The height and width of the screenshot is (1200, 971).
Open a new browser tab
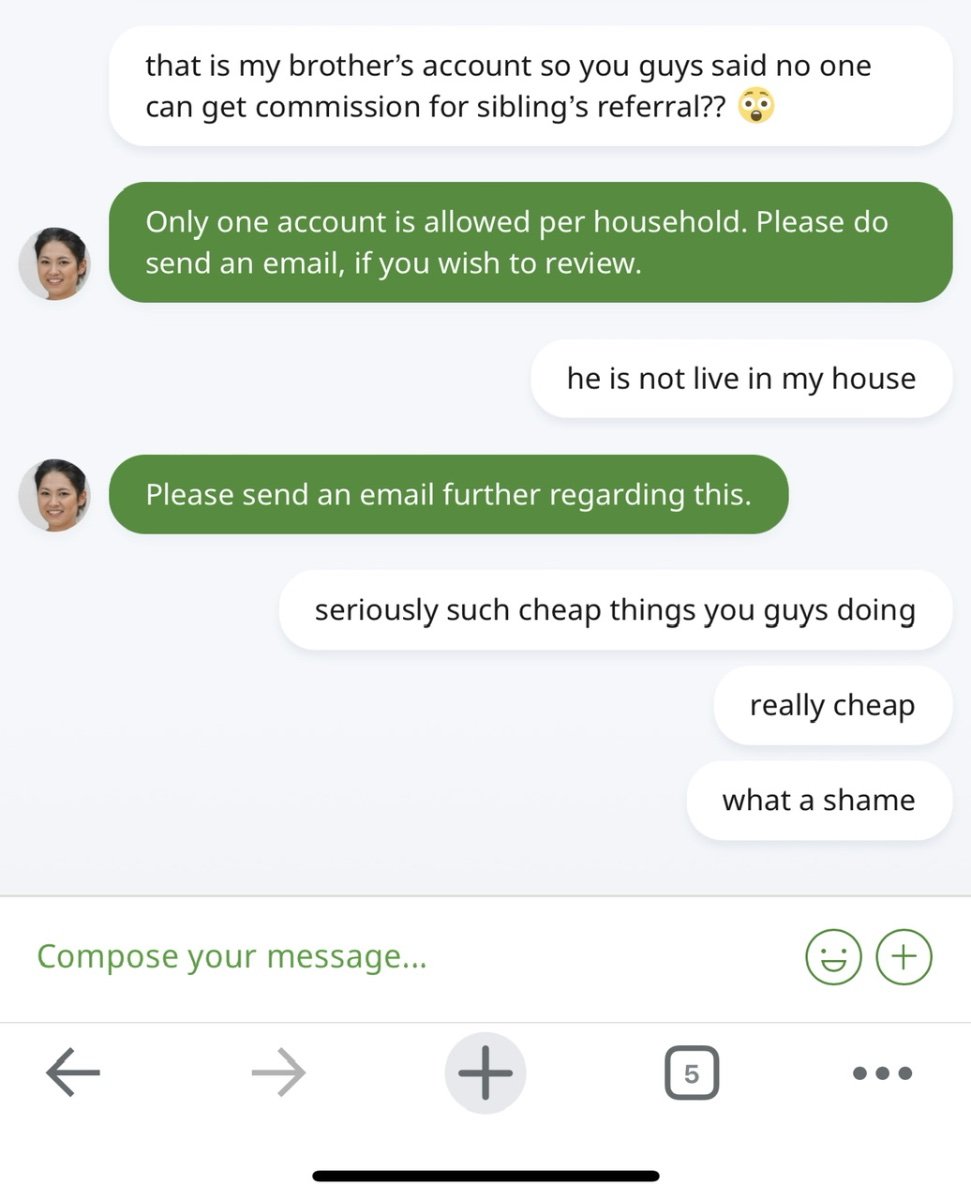point(485,1073)
